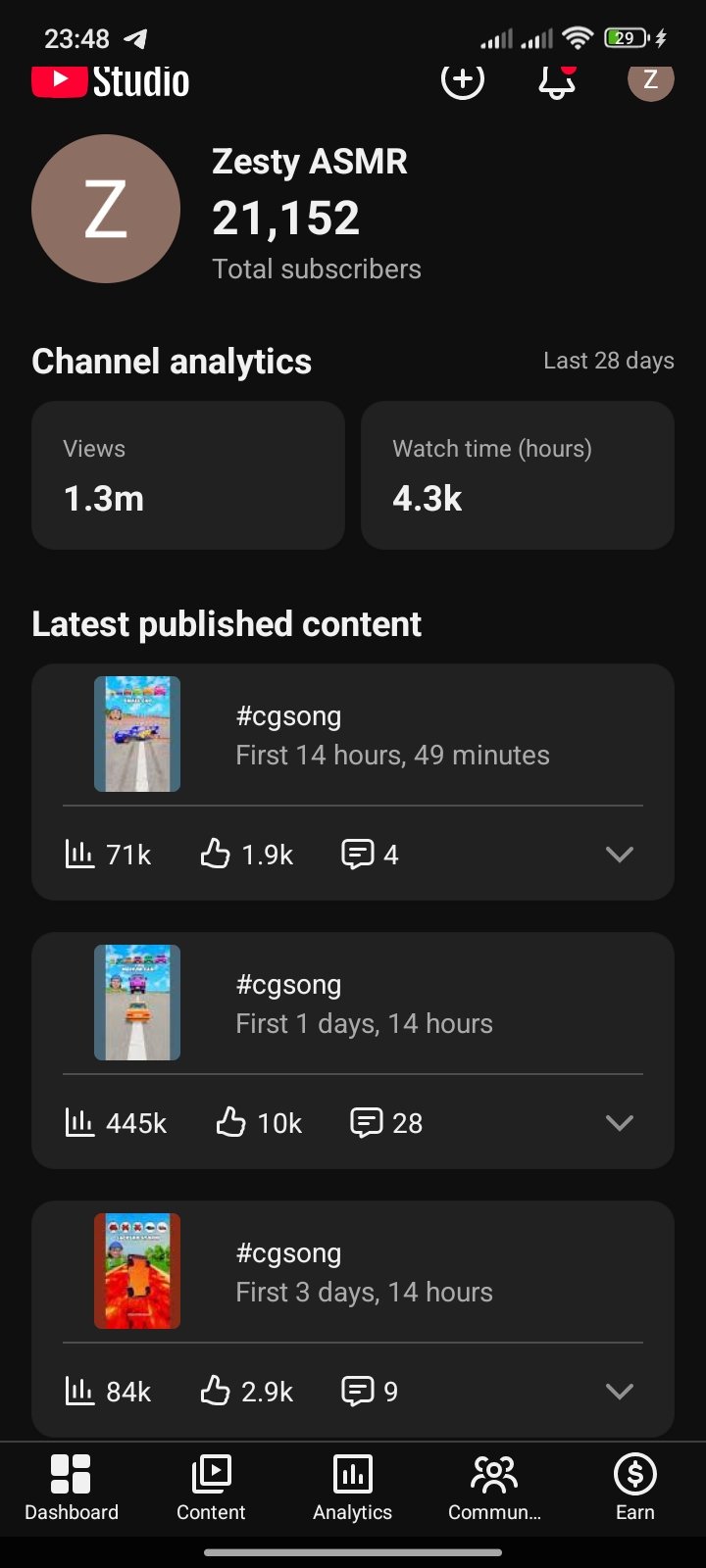Open the video from First 3 days, 14 hours

coord(353,1272)
